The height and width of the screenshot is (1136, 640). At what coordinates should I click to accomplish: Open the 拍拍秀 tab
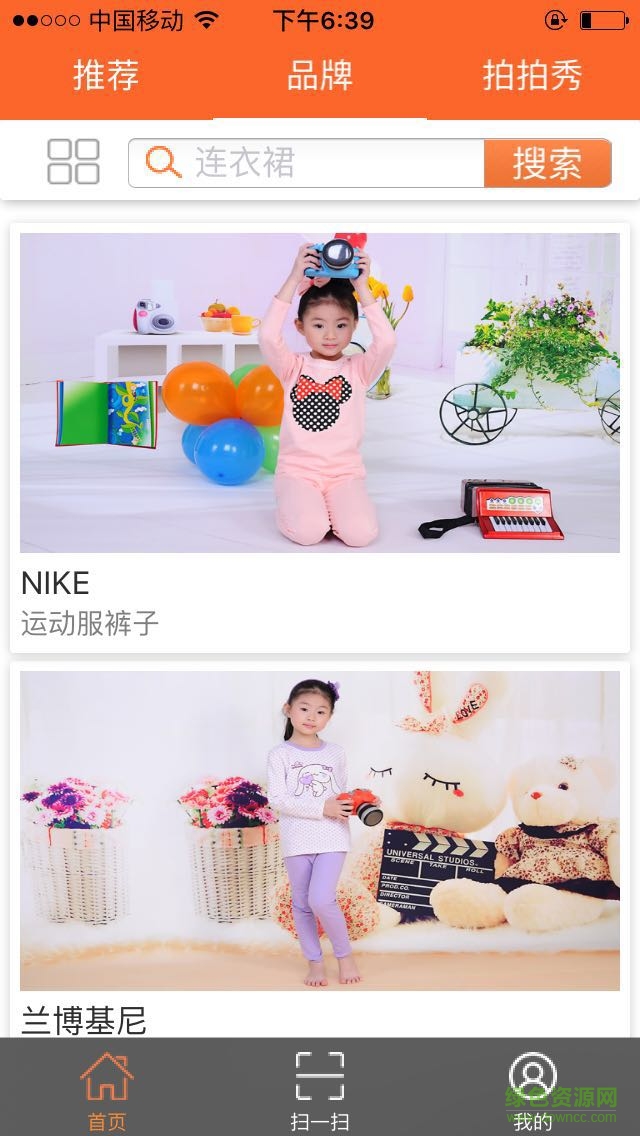tap(532, 76)
